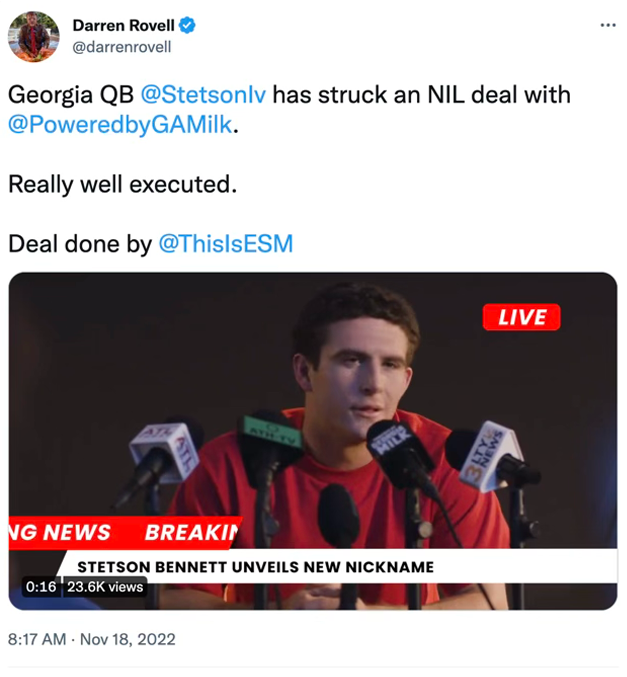Open the @ThisIsESM mention link
This screenshot has width=627, height=677.
pos(225,243)
